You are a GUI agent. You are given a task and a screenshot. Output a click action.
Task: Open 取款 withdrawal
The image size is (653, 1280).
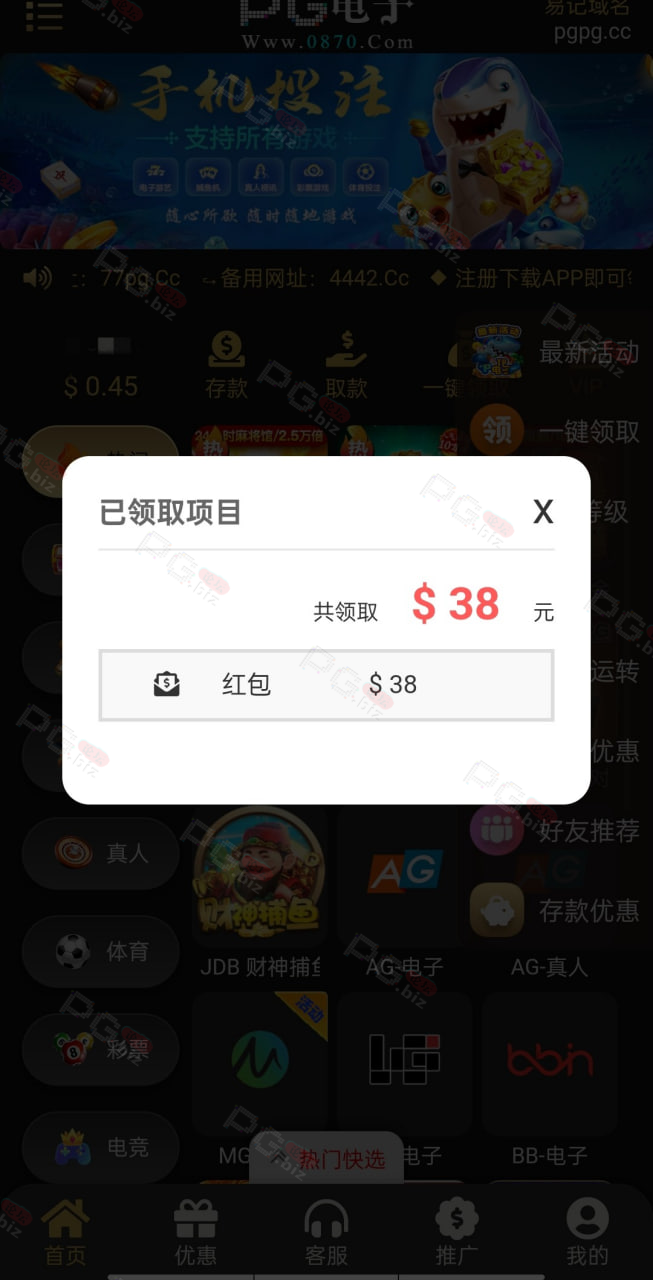346,366
